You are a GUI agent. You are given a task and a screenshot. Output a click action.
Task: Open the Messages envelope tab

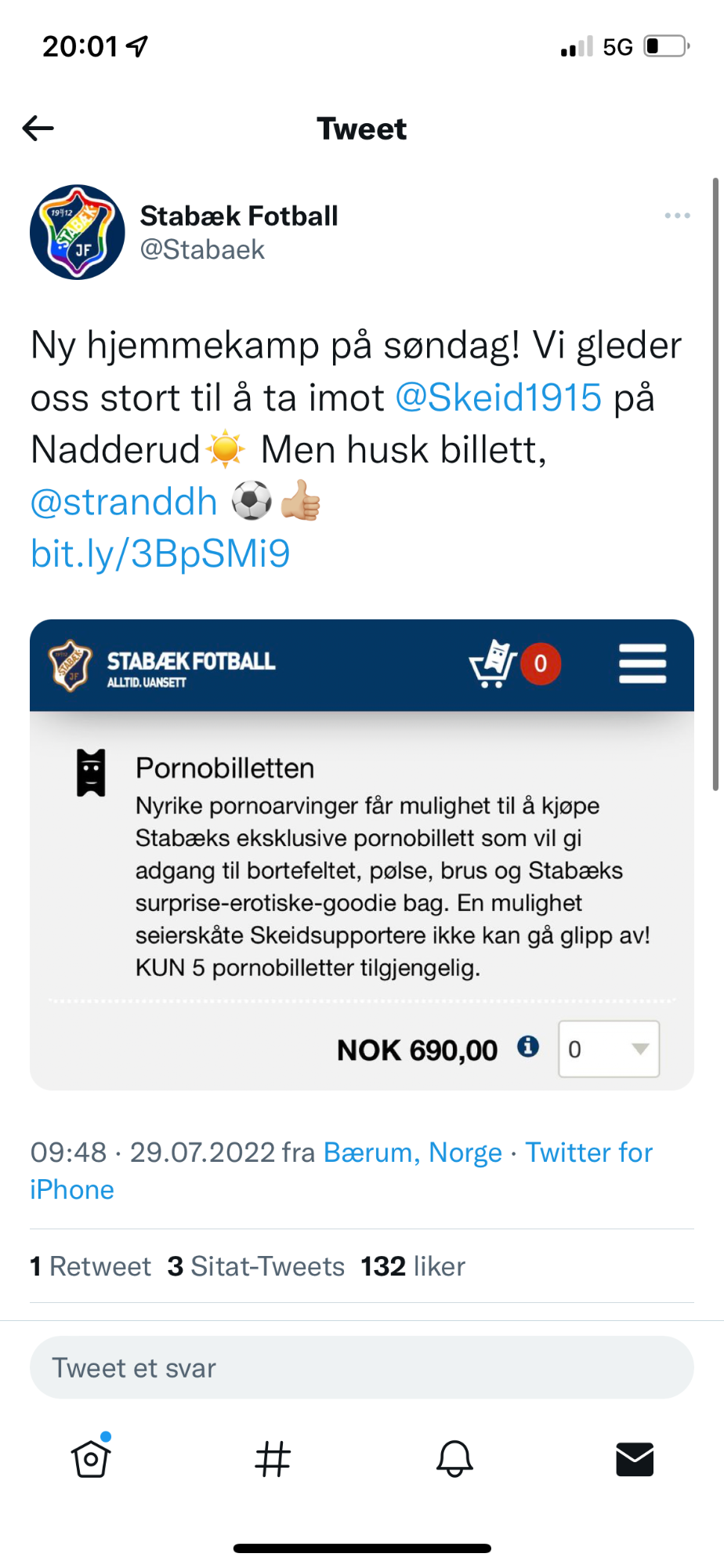click(x=635, y=1459)
